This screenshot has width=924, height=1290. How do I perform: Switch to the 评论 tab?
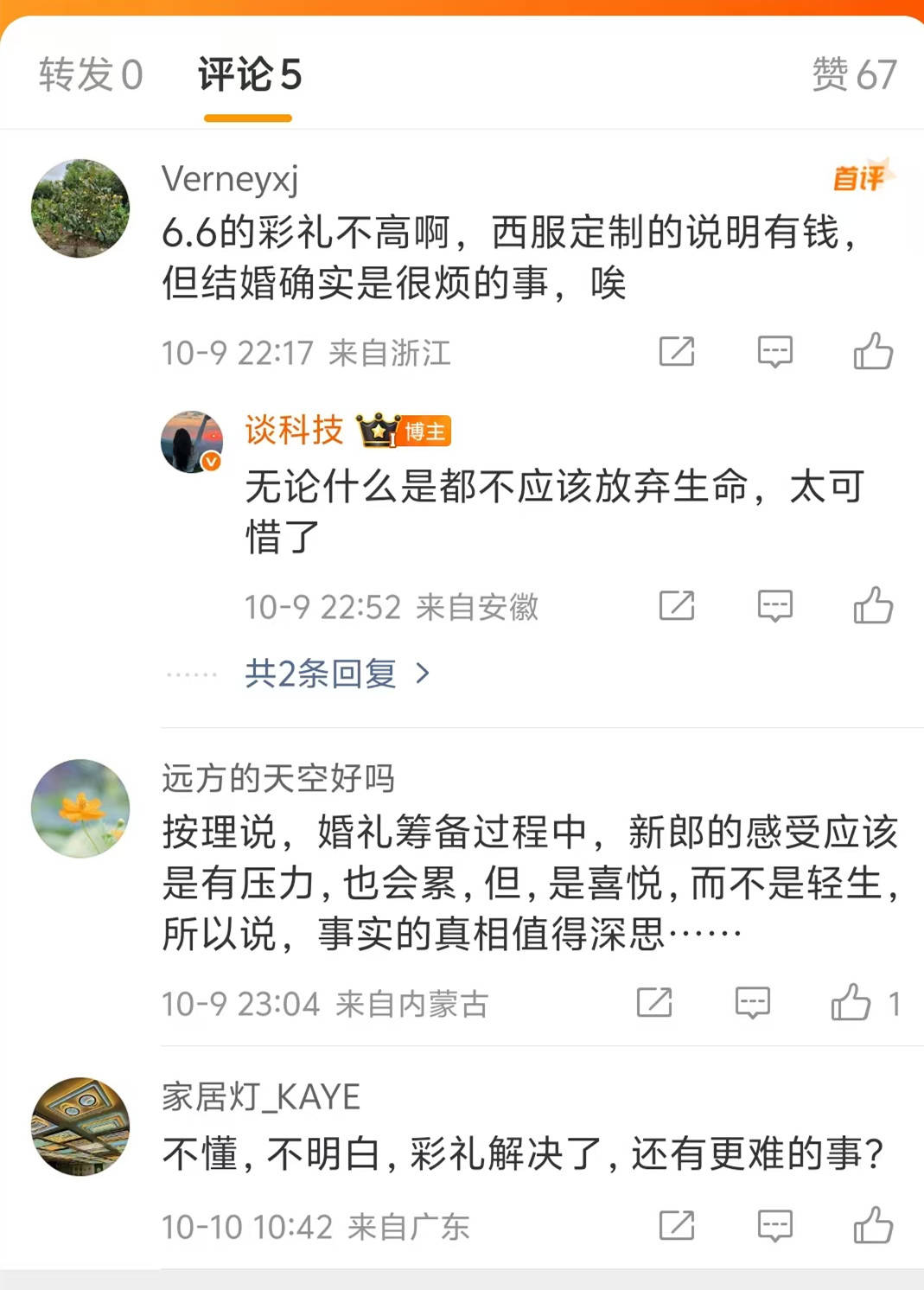(x=249, y=74)
